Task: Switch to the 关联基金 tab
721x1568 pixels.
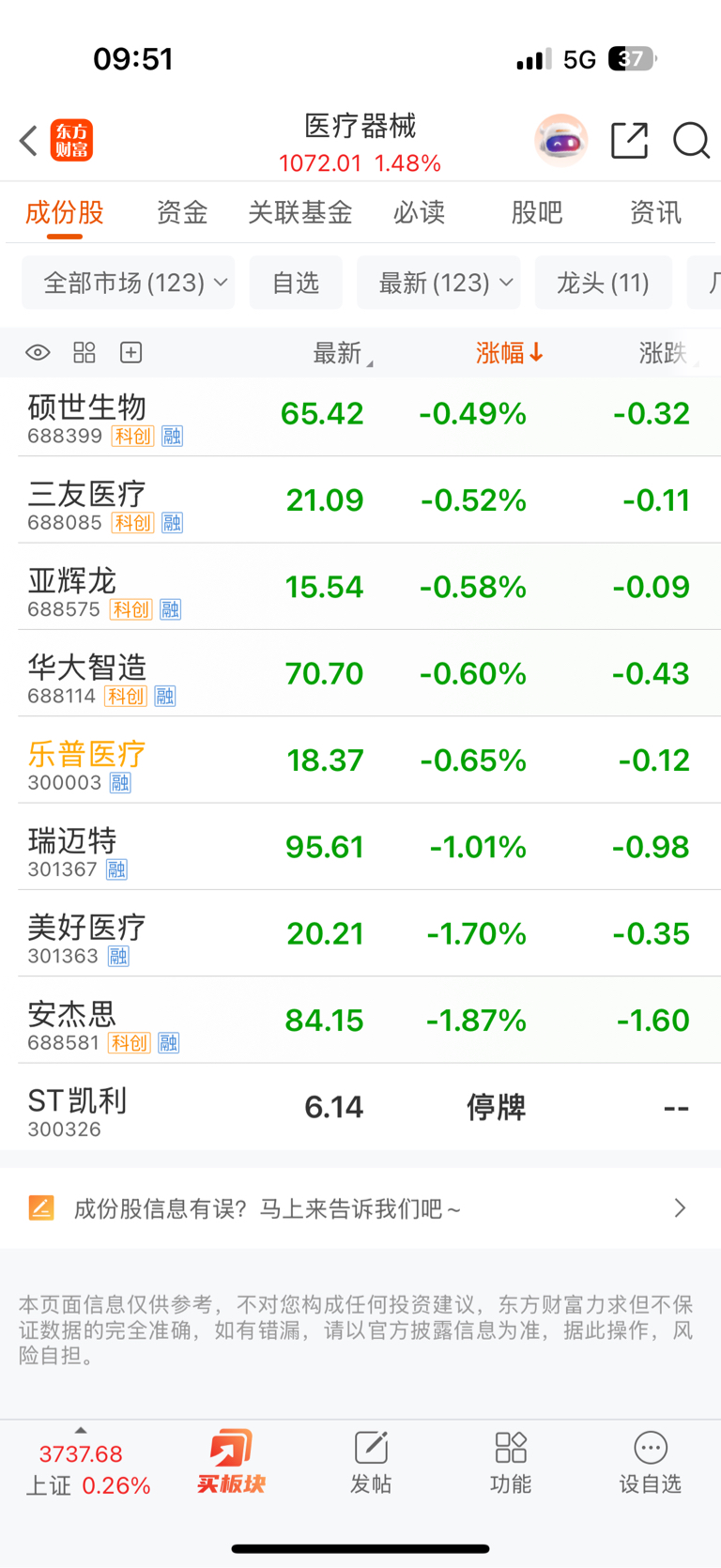Action: 300,212
